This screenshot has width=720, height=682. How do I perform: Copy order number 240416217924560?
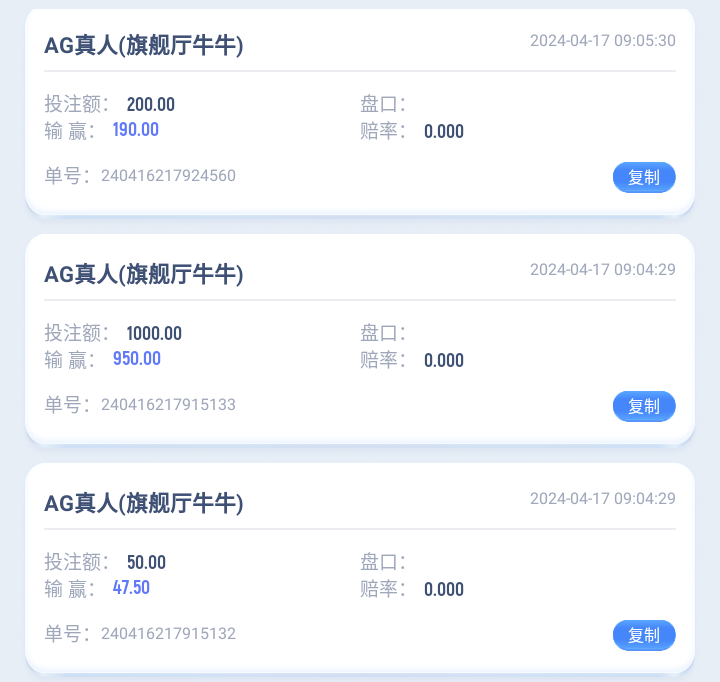point(643,178)
